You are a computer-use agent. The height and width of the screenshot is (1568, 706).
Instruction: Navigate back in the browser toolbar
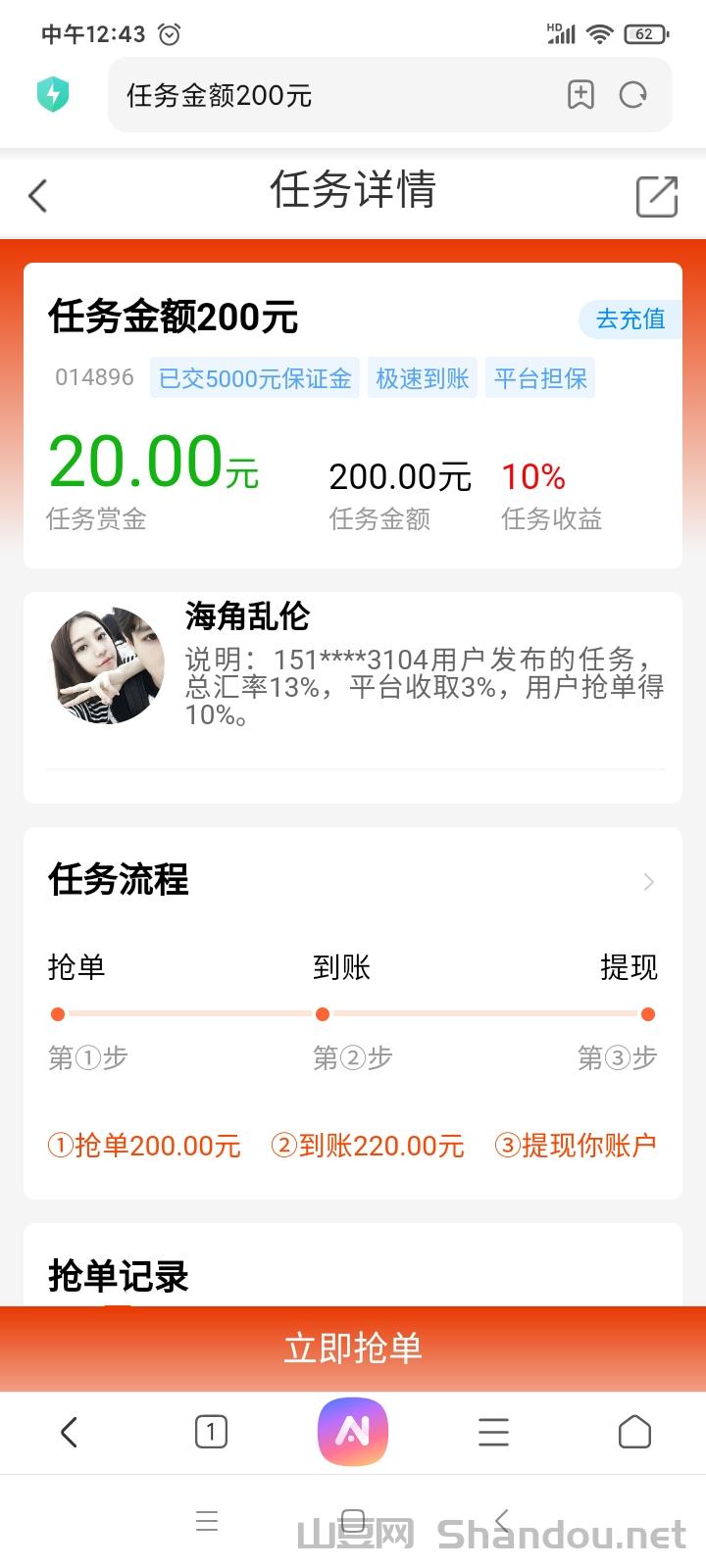point(69,1433)
